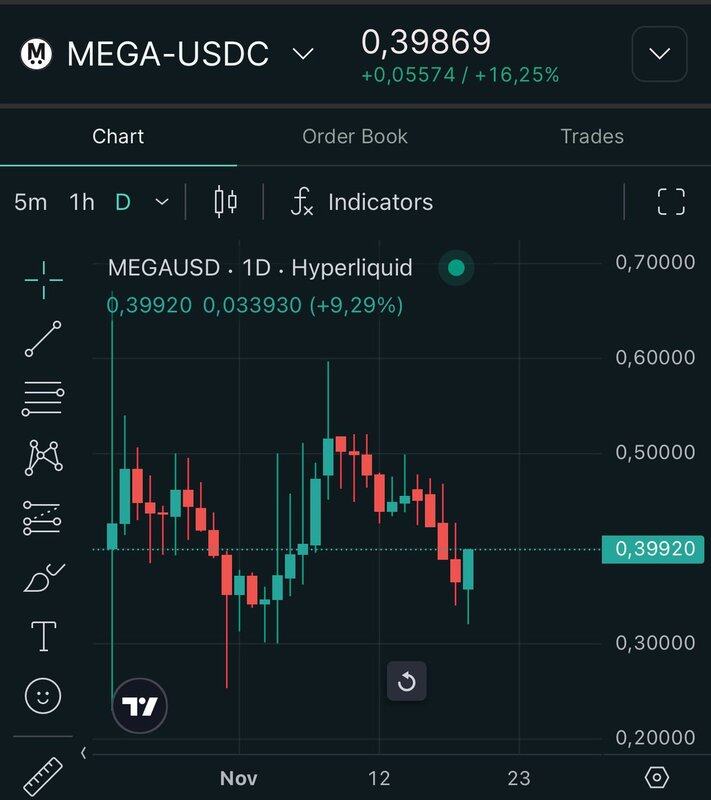Open chart settings gear
The image size is (711, 800).
click(657, 777)
